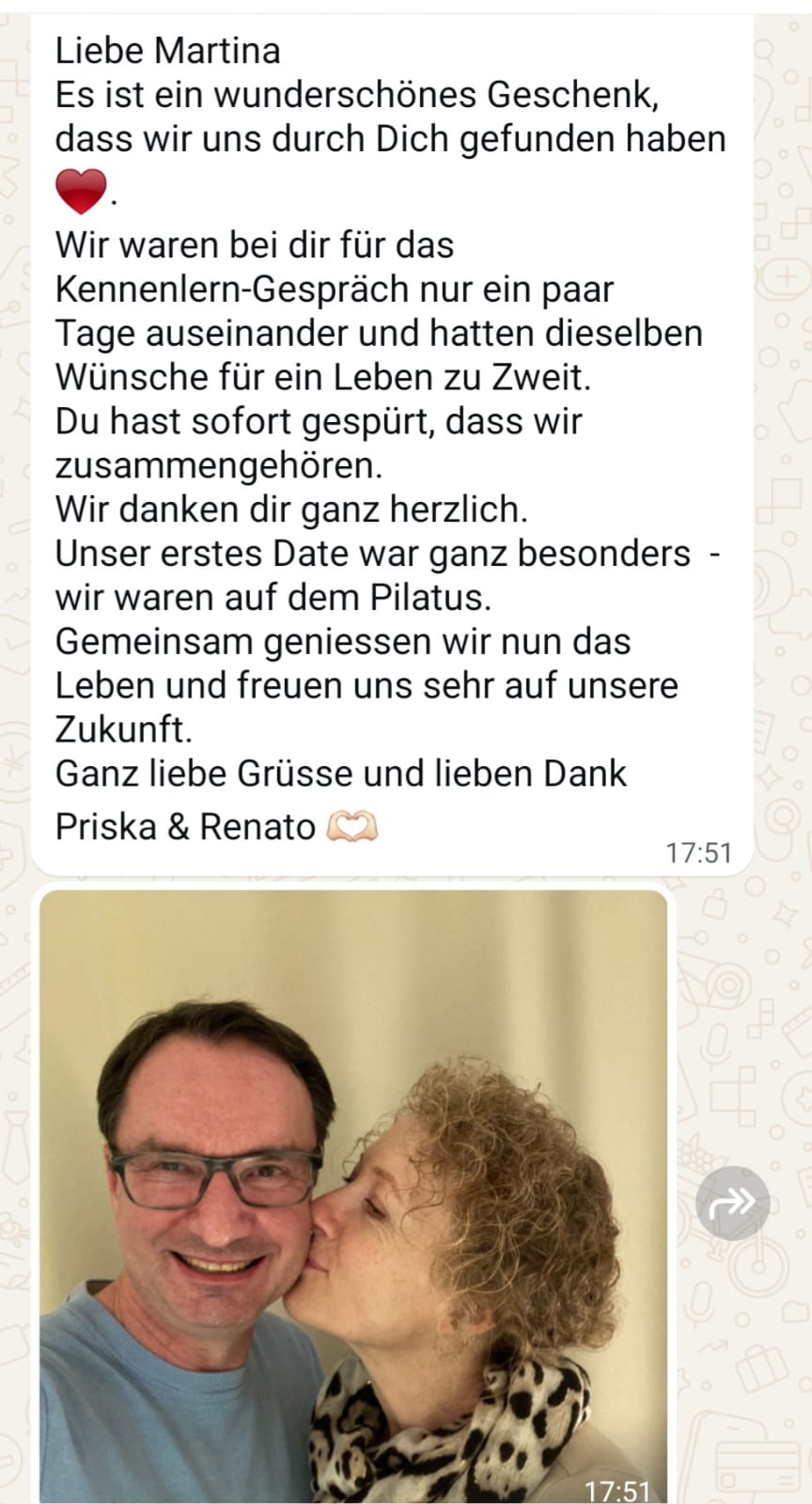Forward the couple photo message
812x1504 pixels.
tap(732, 1202)
